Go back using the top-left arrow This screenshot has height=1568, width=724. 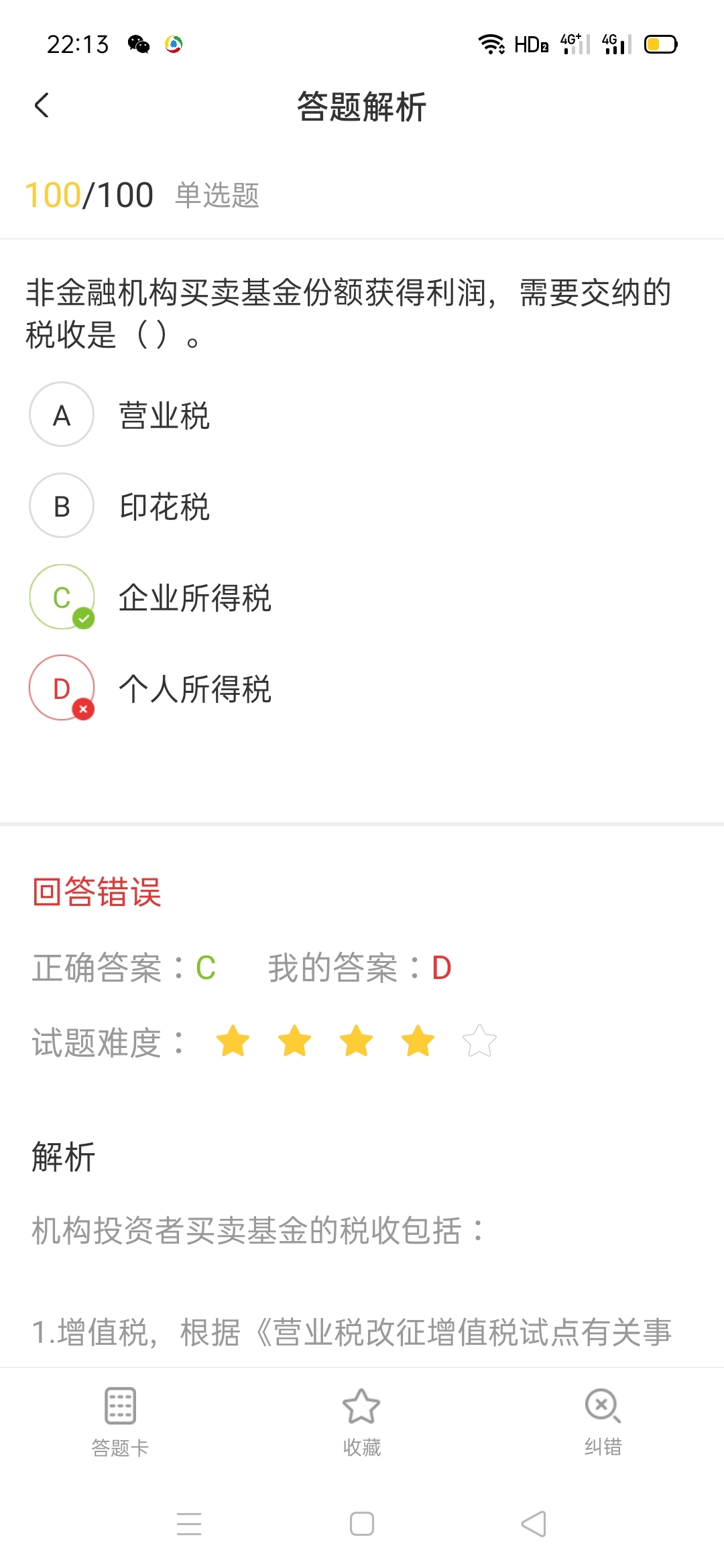42,105
